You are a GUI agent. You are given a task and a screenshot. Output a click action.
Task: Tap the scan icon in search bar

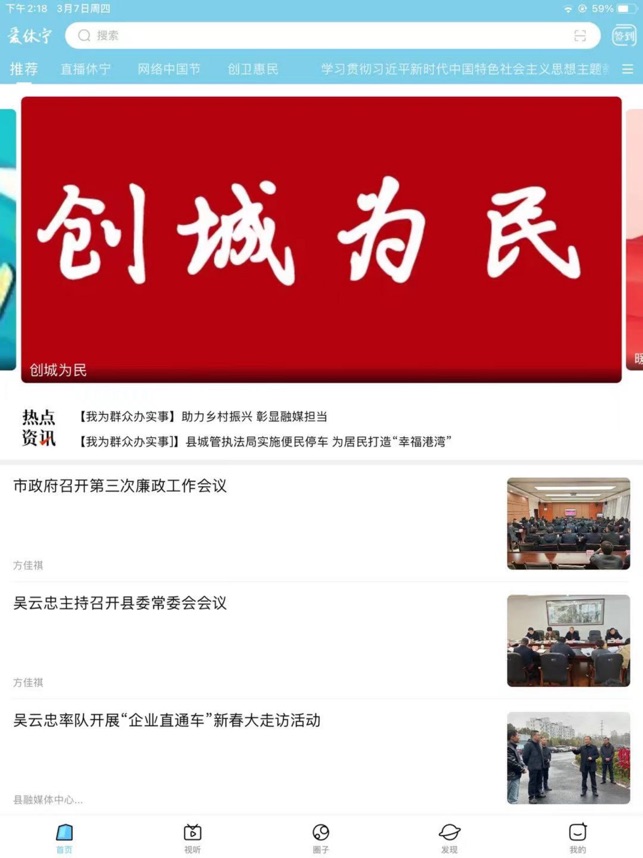[580, 36]
